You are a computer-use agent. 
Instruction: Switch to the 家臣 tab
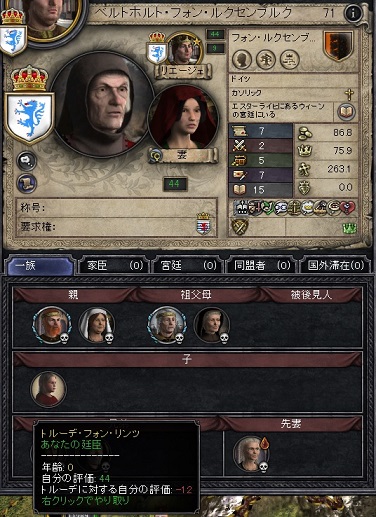(x=113, y=266)
